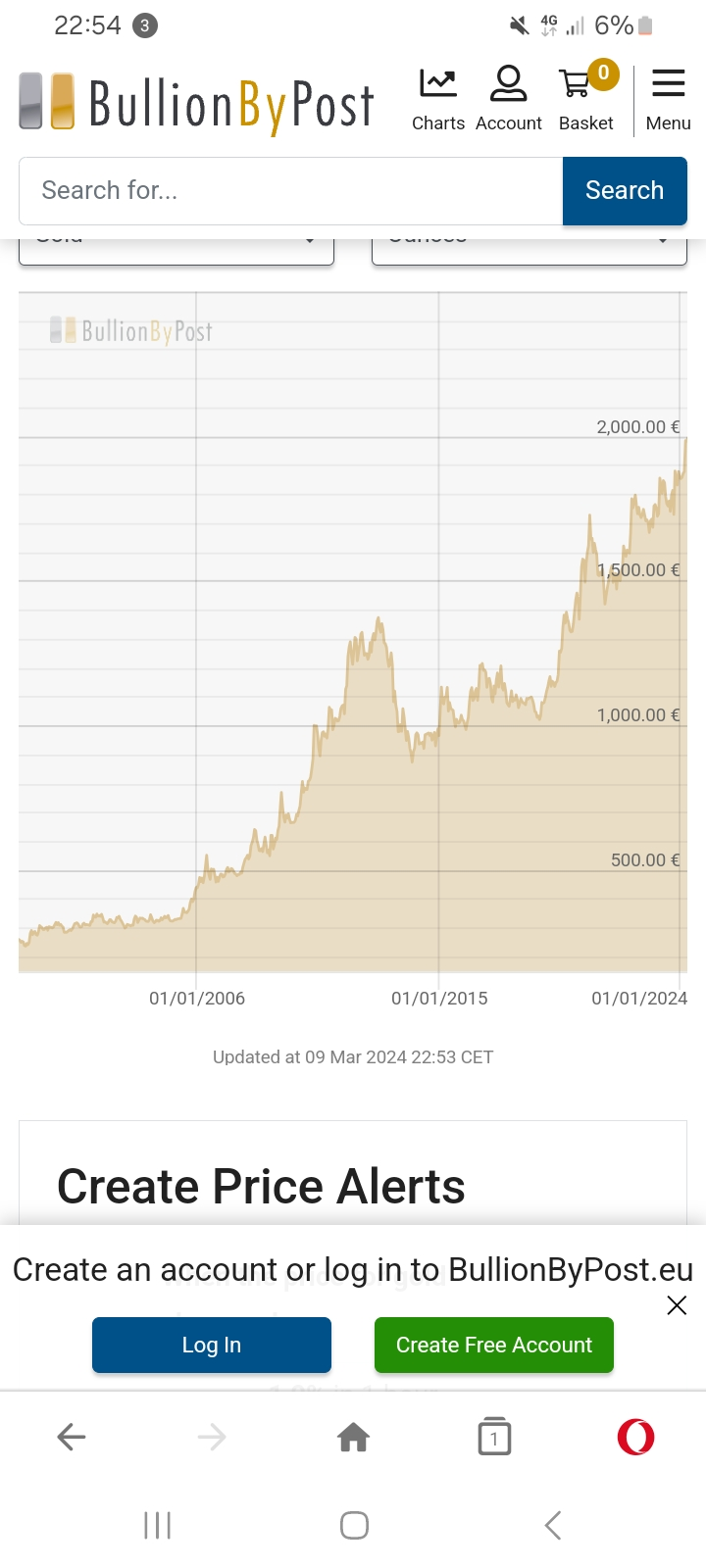
Task: Tap the system home button
Action: (x=354, y=1525)
